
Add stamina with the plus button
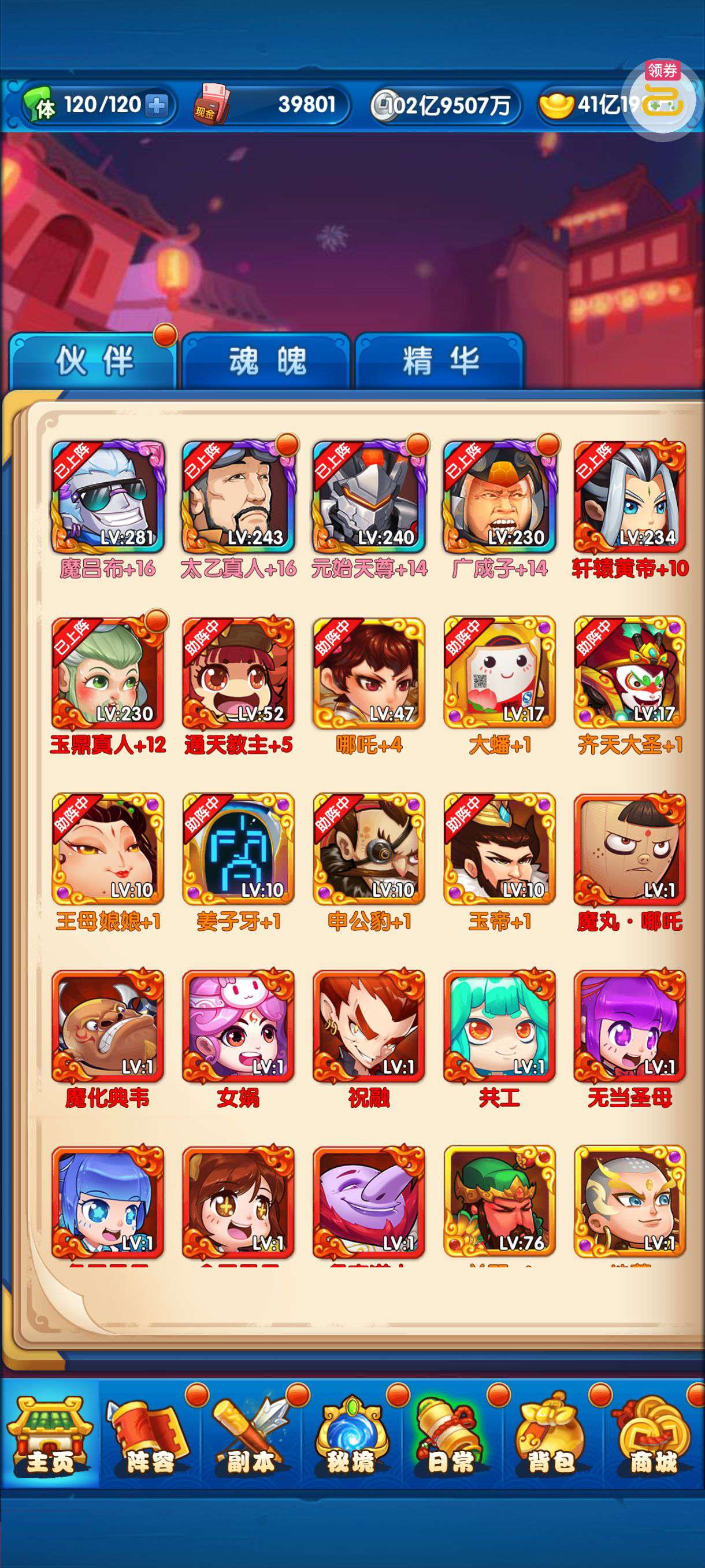[157, 106]
